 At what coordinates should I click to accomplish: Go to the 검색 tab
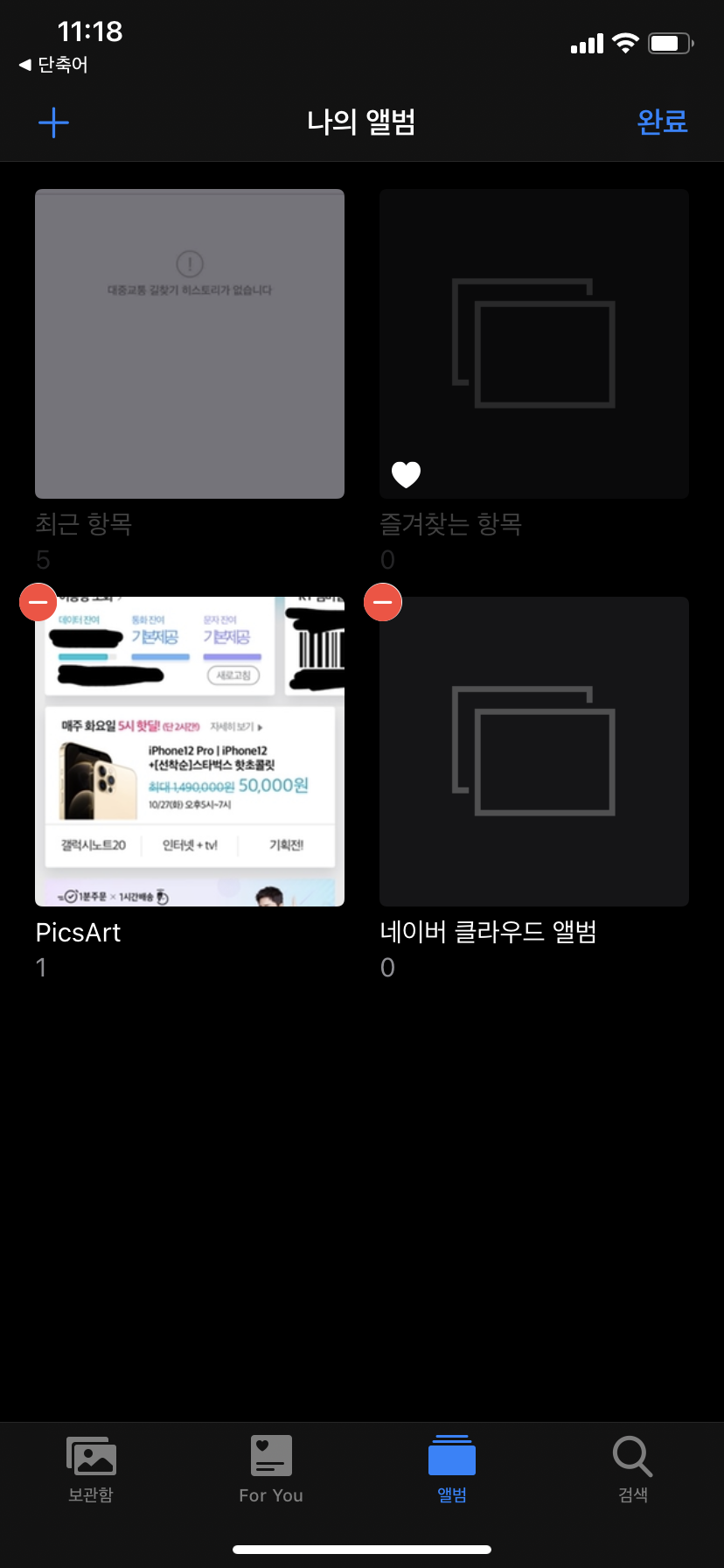633,1469
